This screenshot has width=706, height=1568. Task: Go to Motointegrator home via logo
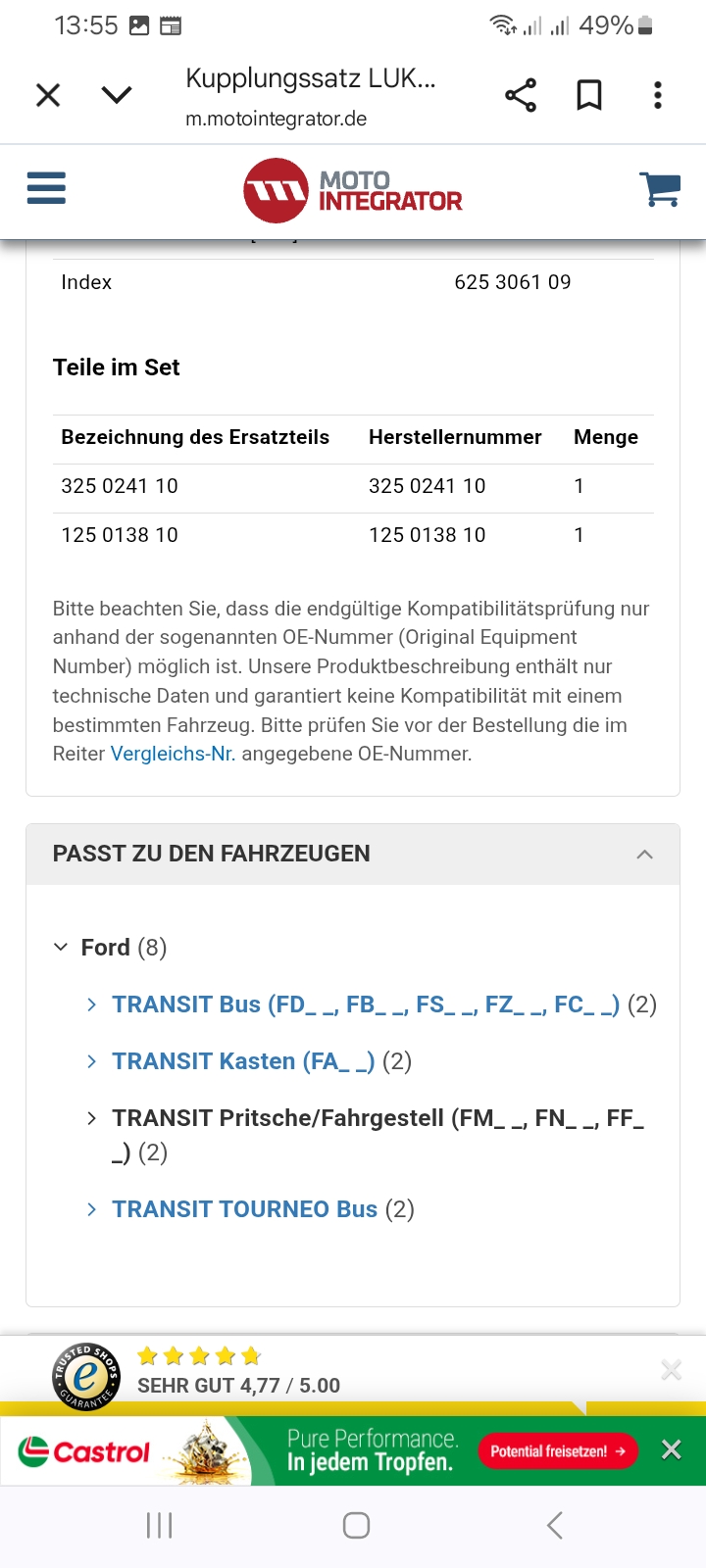click(353, 190)
